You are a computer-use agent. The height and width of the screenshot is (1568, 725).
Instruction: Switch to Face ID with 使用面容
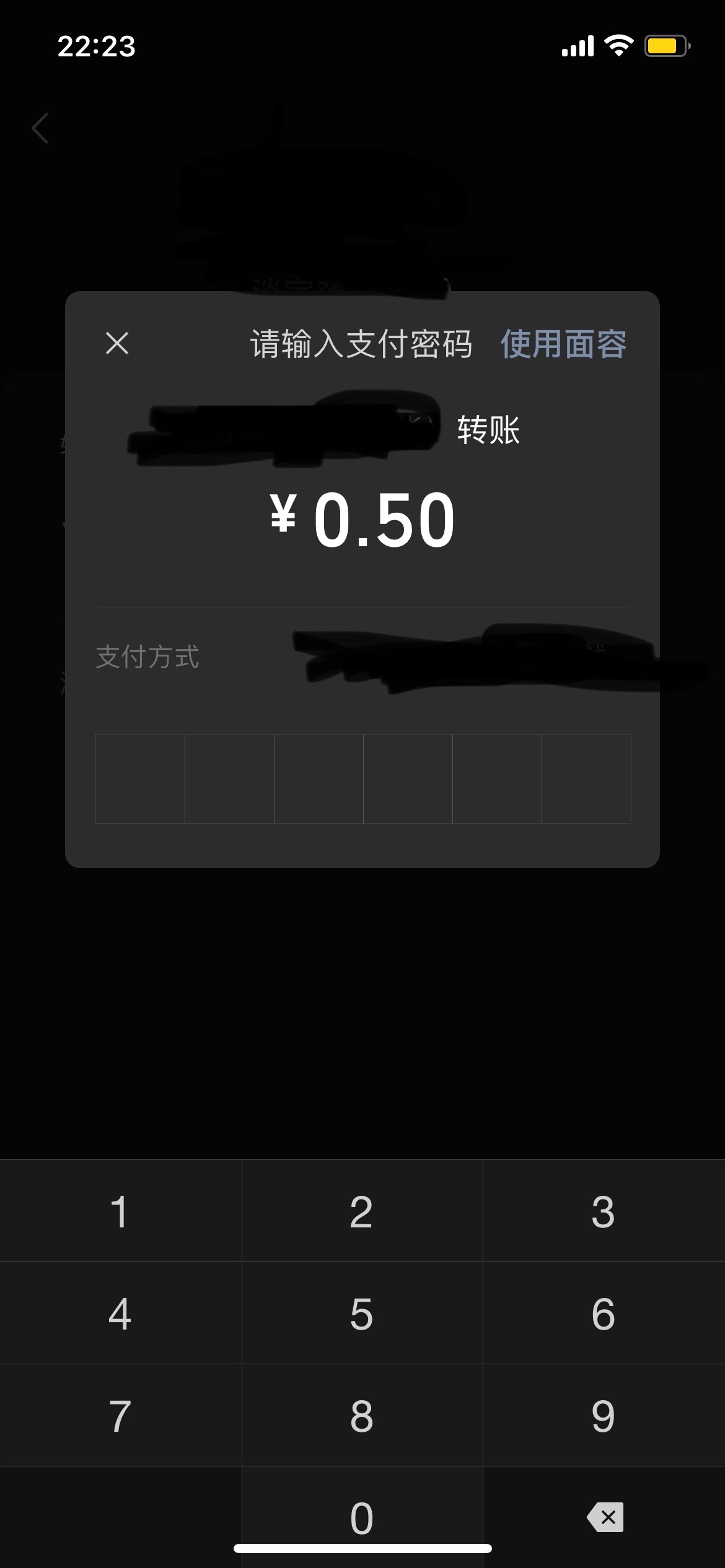tap(563, 344)
